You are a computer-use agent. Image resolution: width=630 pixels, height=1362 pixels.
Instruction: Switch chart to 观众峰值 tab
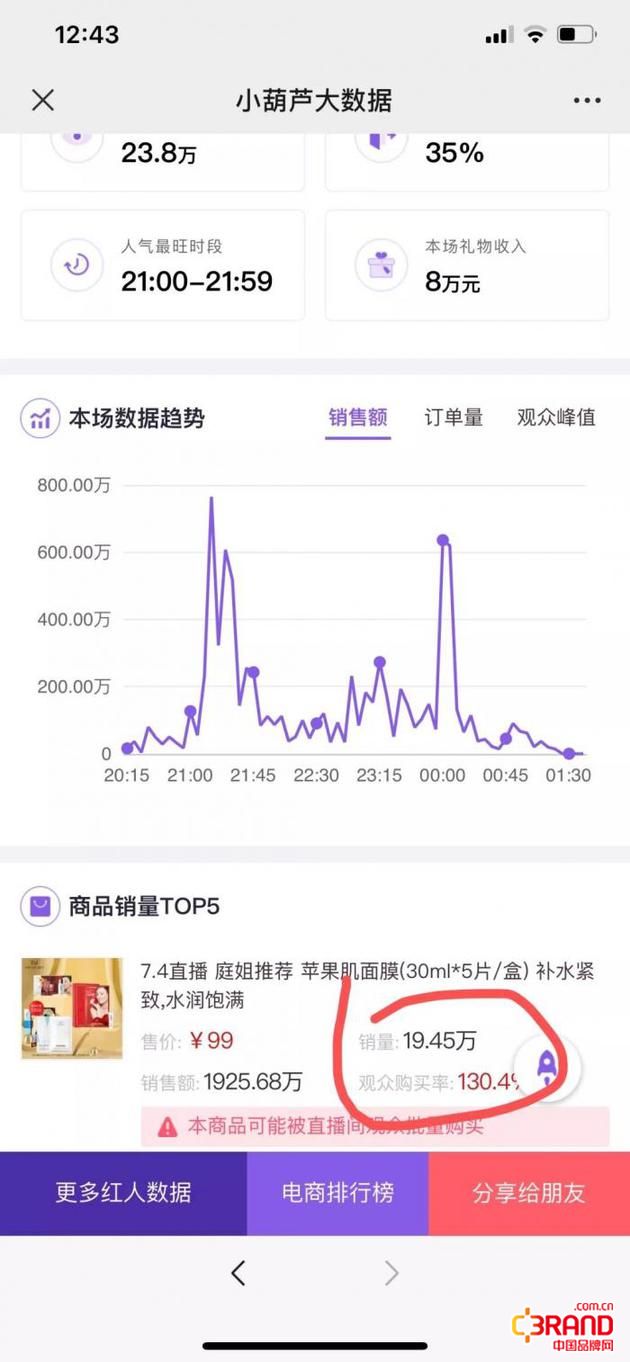tap(556, 417)
